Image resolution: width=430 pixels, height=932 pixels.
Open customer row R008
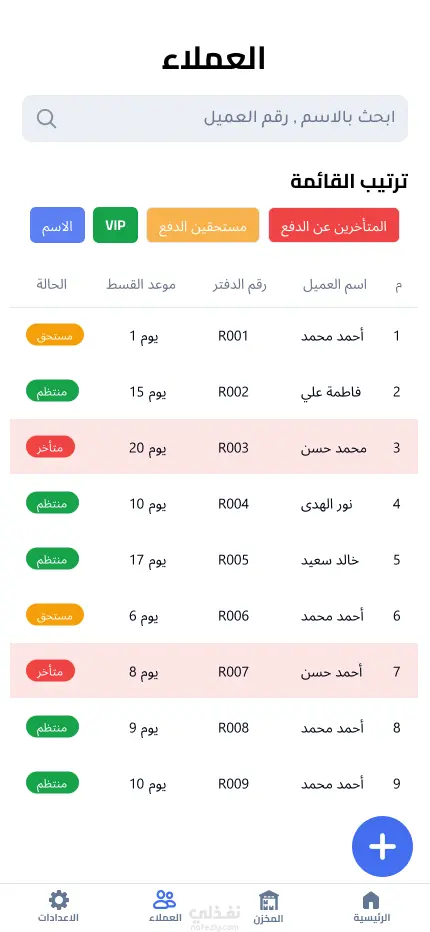215,727
